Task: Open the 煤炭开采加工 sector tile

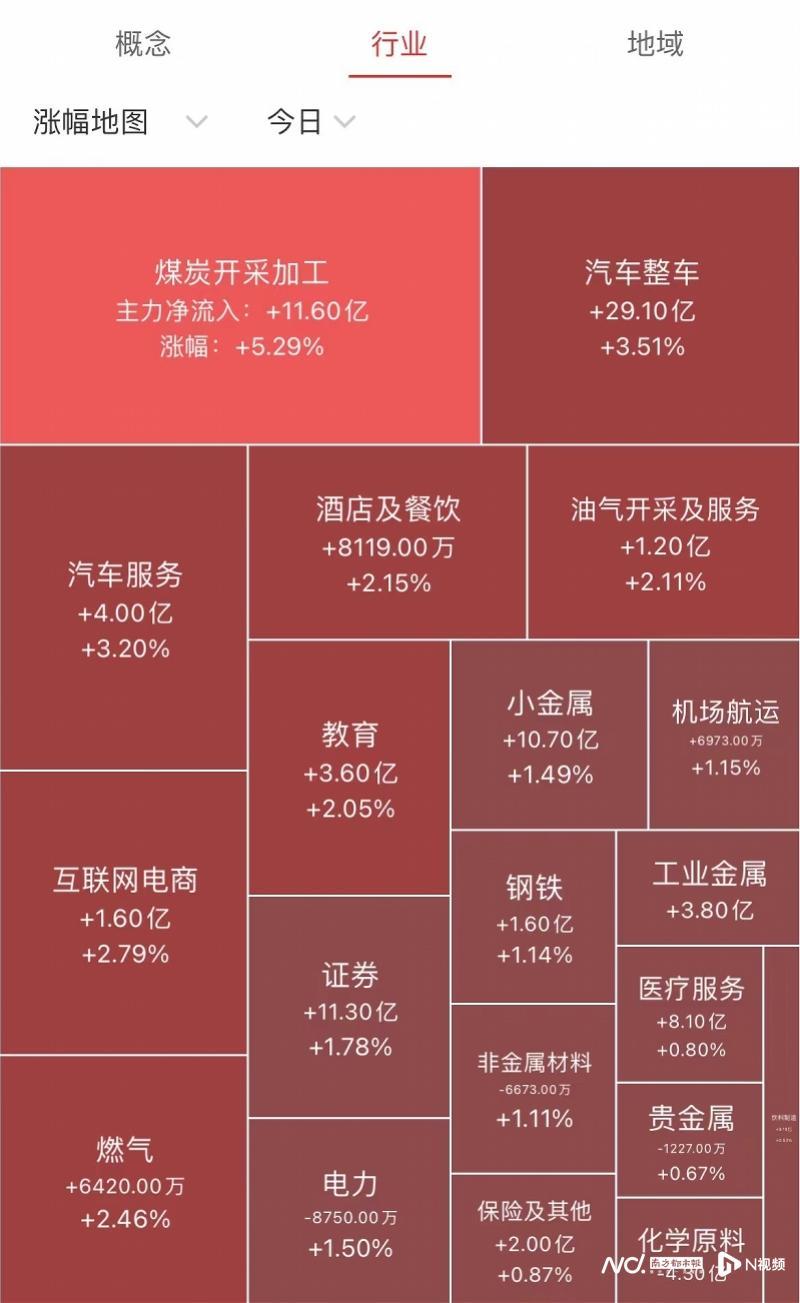Action: click(x=240, y=305)
